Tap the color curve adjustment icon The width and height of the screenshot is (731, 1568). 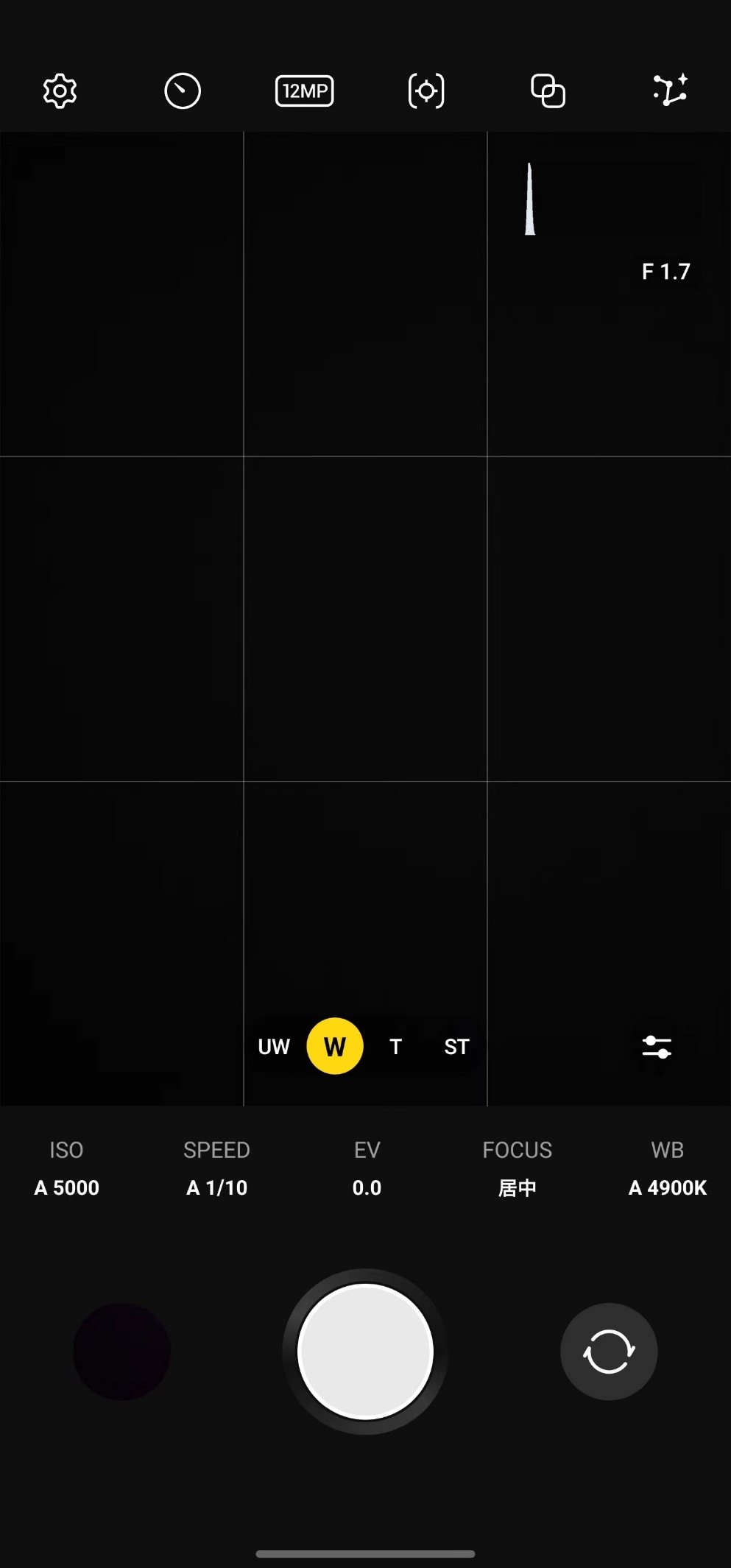(671, 90)
